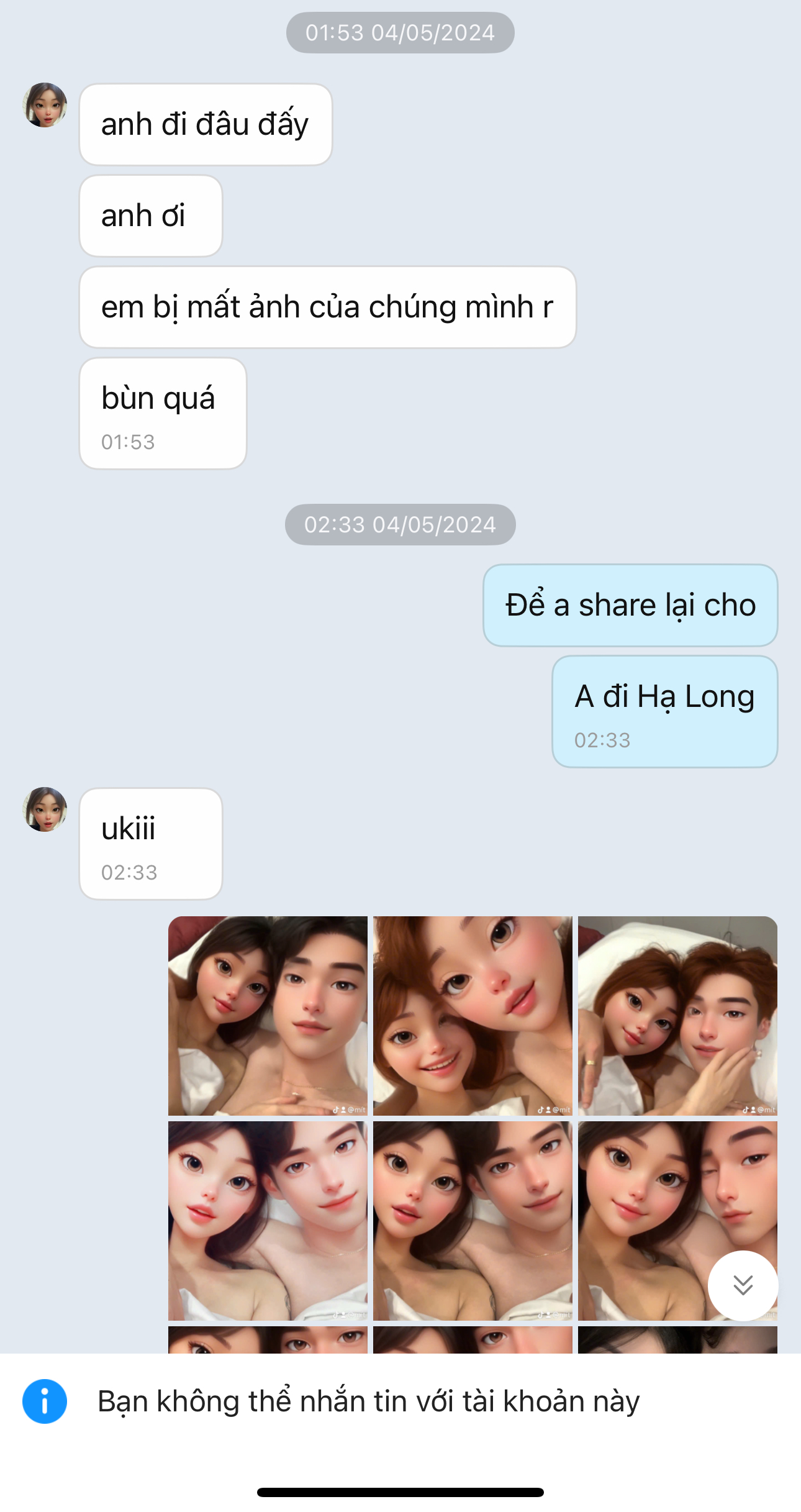Tap the info icon beside "Bạn không thể nhắn tin"
801x1512 pixels.
point(45,1401)
